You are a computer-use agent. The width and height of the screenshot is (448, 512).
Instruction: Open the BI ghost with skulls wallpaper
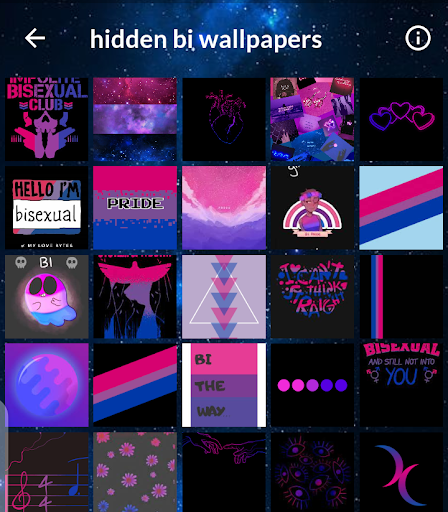[x=47, y=297]
